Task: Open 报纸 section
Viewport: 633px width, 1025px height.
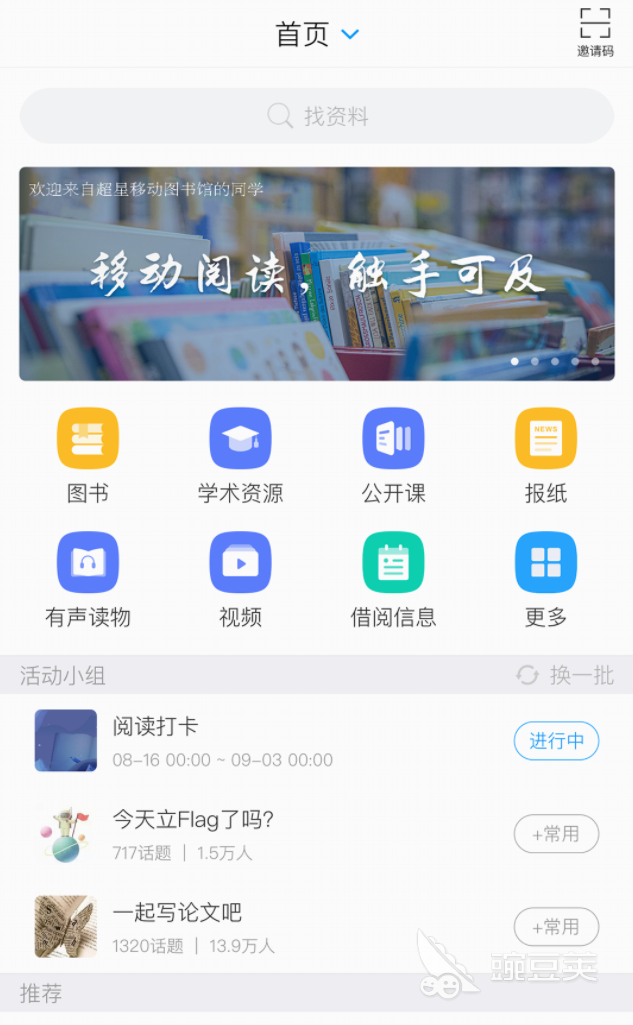Action: pyautogui.click(x=546, y=456)
